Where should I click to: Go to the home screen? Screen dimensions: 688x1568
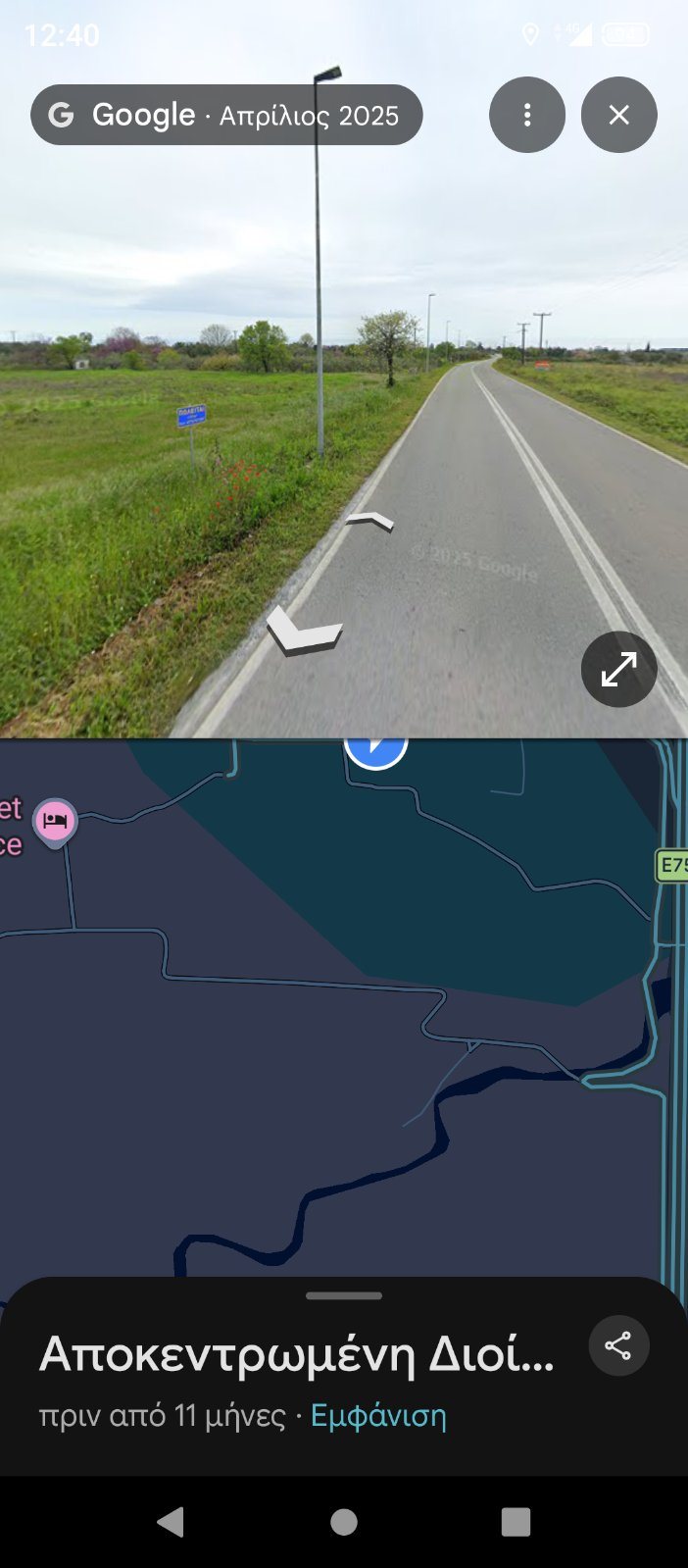(x=344, y=1521)
